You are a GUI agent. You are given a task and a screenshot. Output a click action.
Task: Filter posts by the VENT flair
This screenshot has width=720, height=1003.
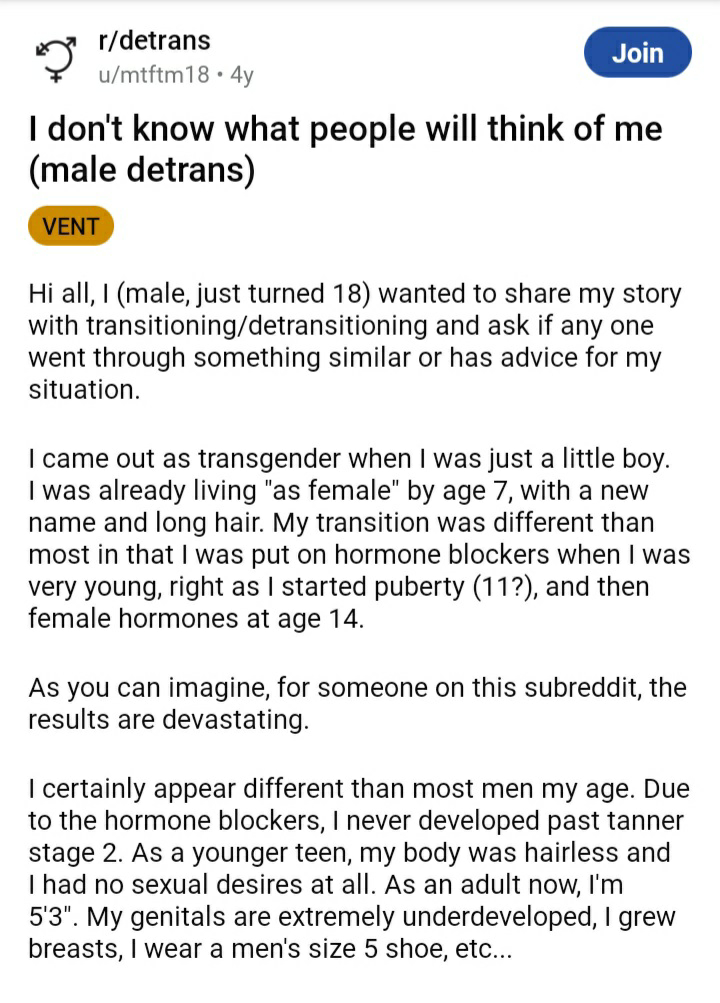point(71,226)
